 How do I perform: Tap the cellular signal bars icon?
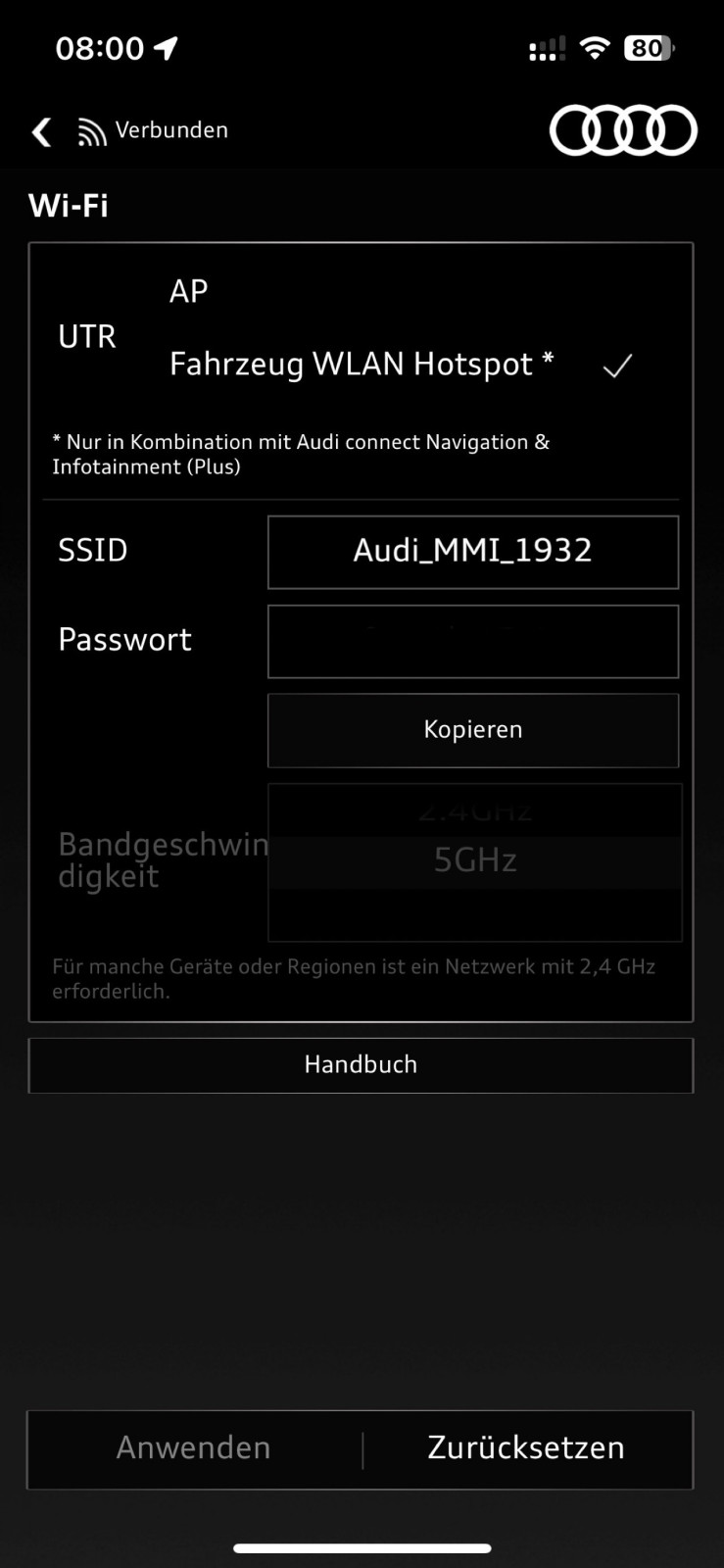pyautogui.click(x=547, y=47)
